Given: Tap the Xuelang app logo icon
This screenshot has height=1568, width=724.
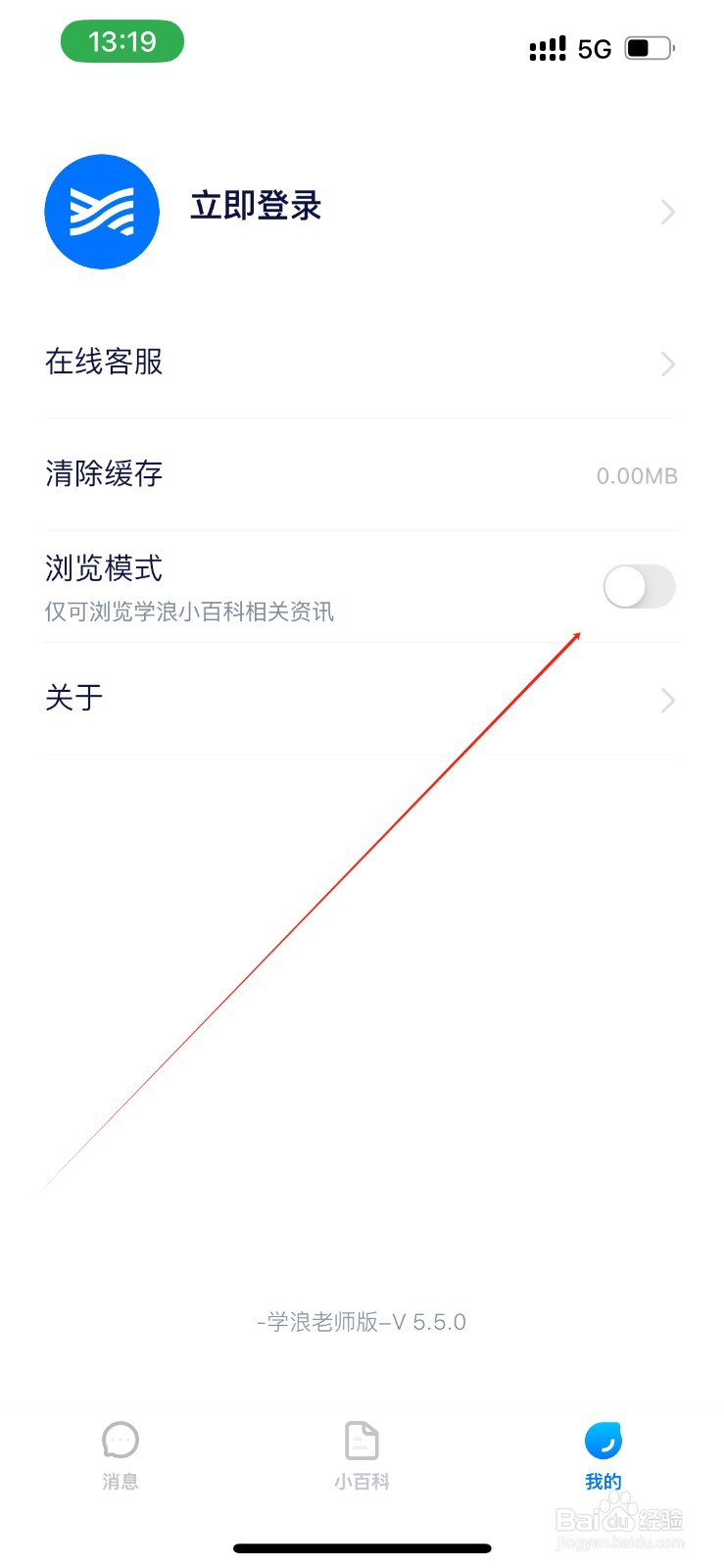Looking at the screenshot, I should point(102,210).
